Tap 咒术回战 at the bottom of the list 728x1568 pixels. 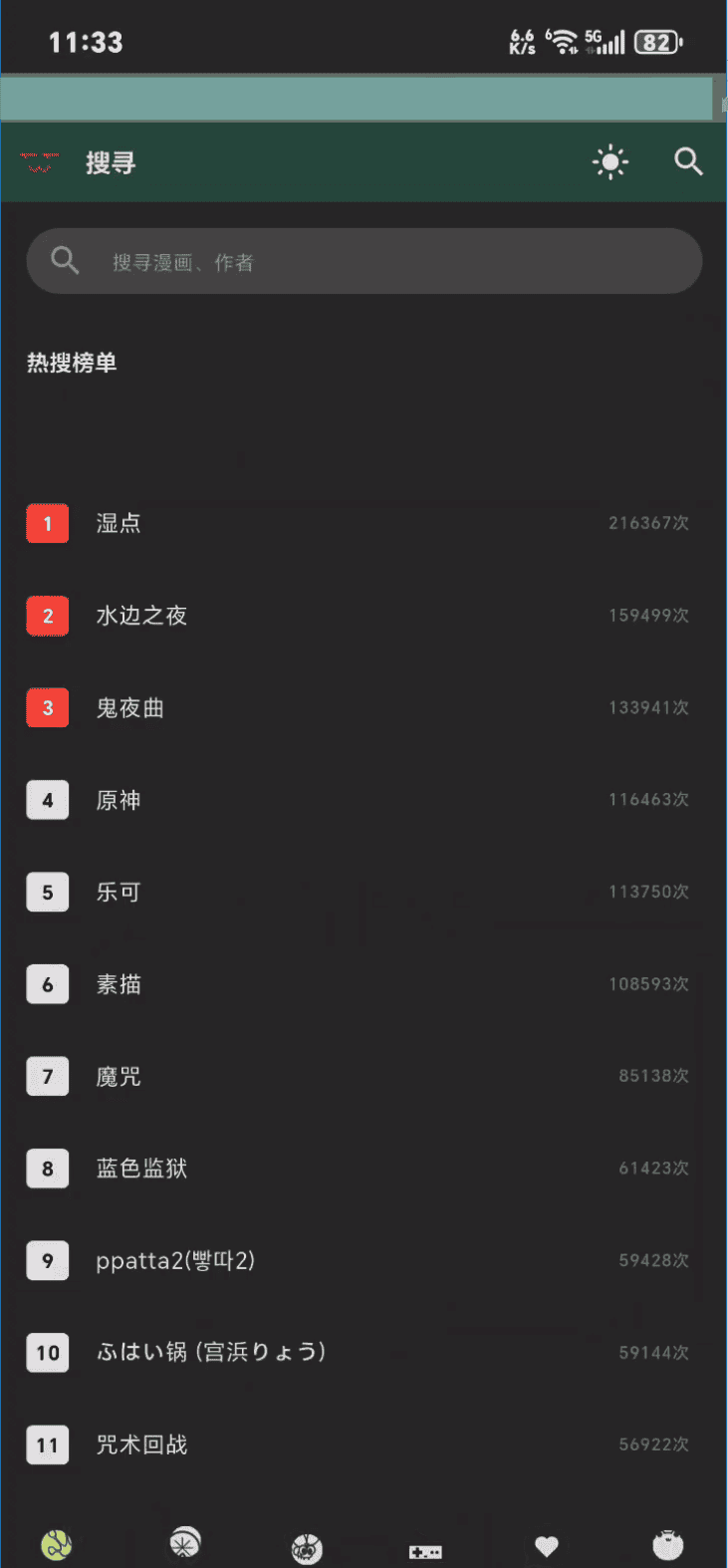coord(139,1444)
